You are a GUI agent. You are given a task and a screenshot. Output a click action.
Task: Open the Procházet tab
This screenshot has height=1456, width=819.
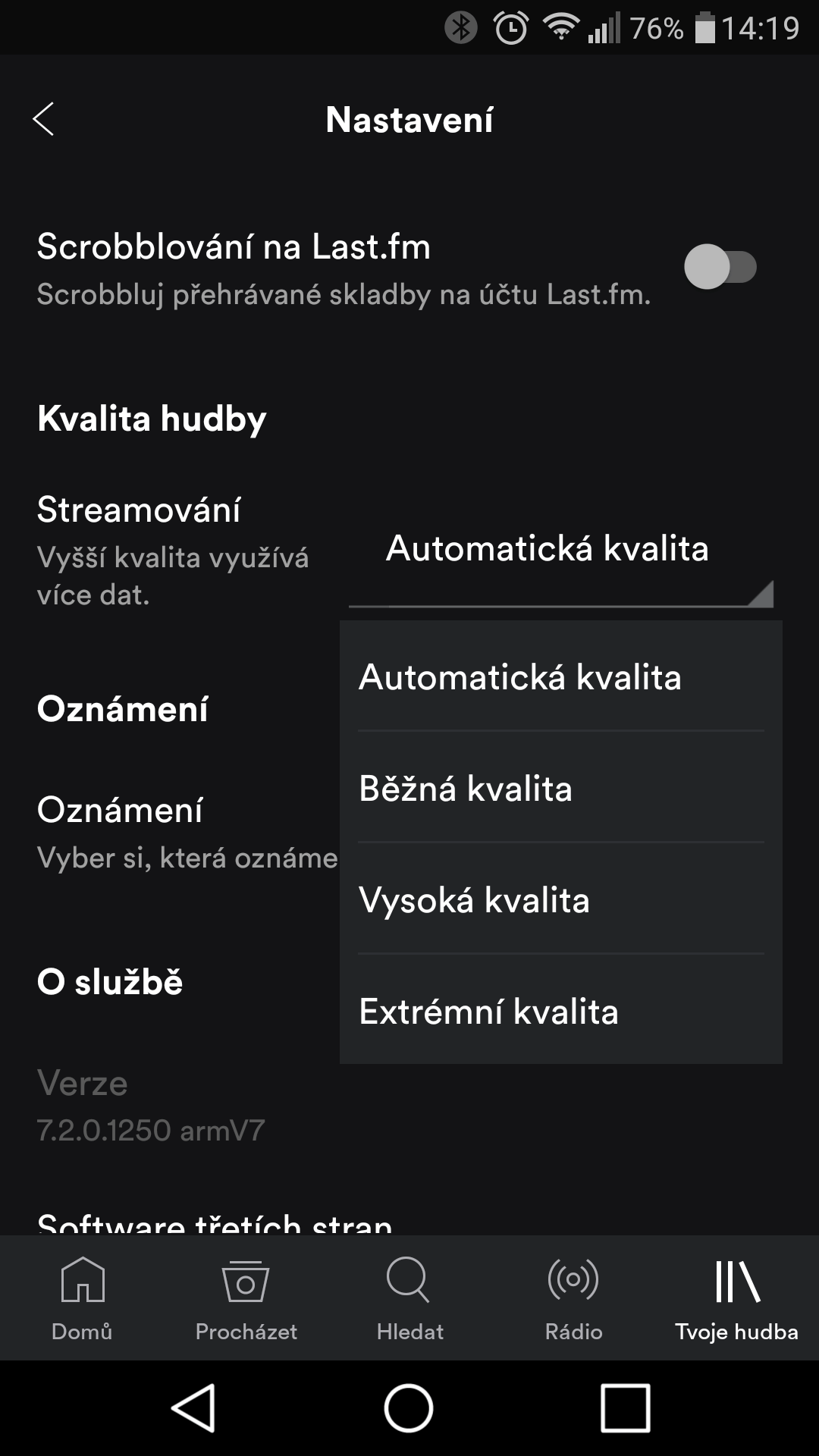pyautogui.click(x=246, y=1298)
